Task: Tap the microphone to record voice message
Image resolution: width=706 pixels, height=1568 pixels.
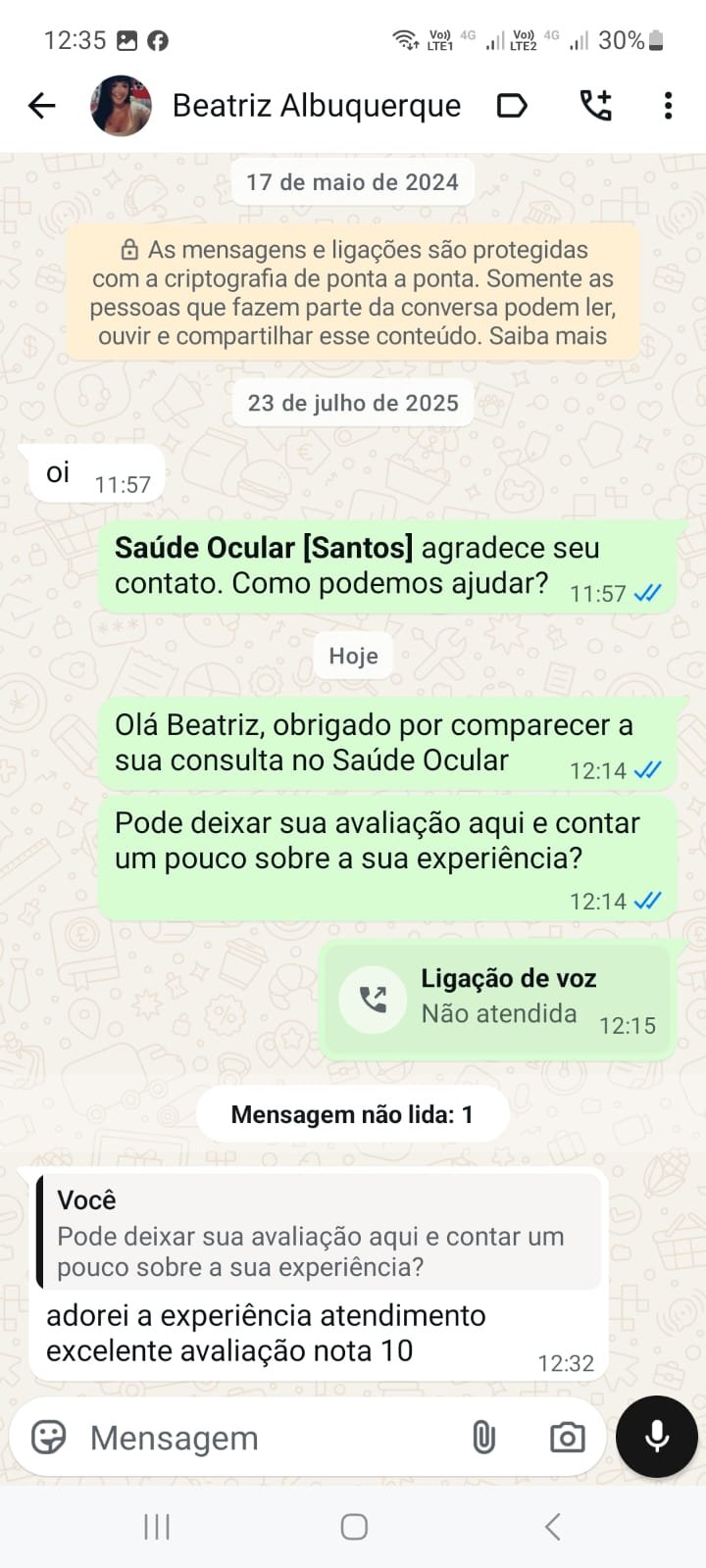Action: click(x=655, y=1438)
